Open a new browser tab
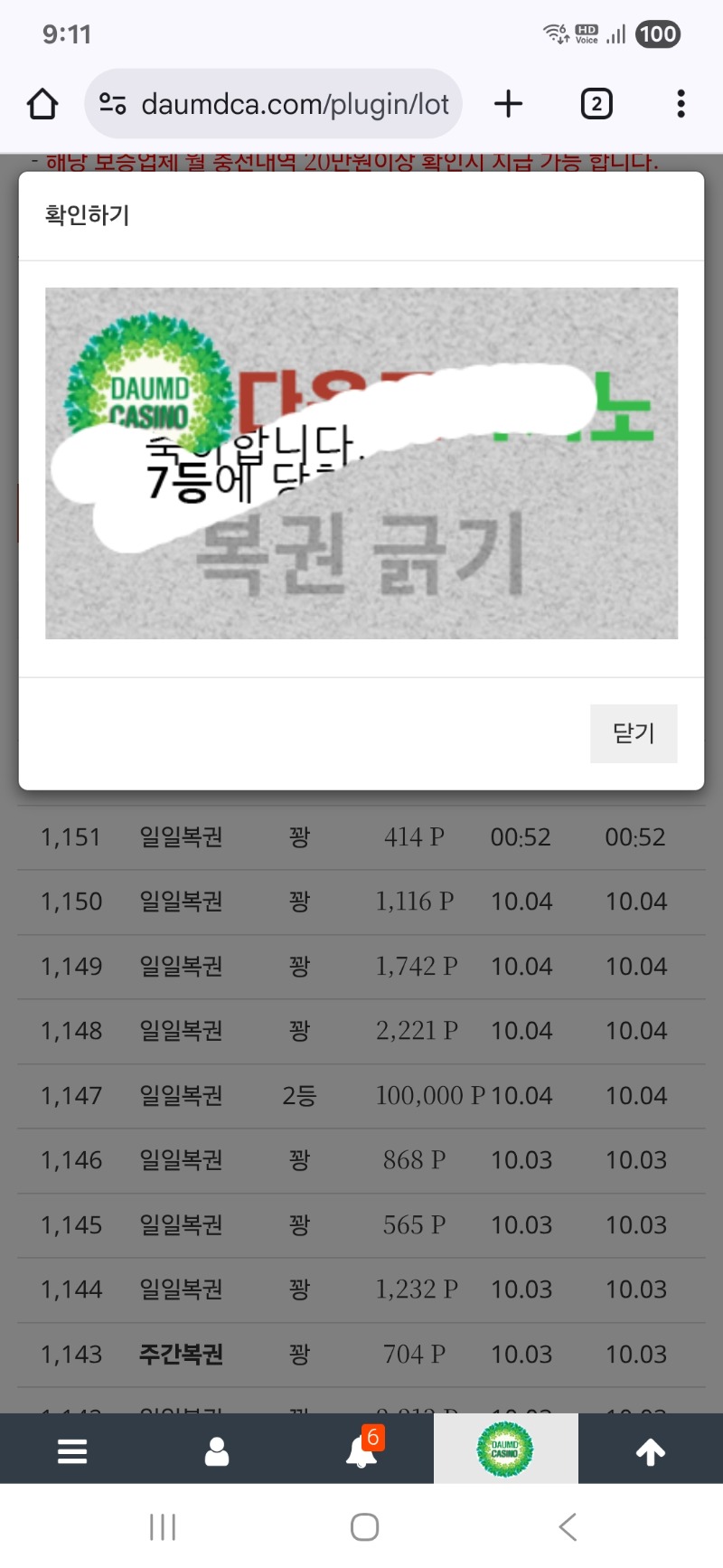This screenshot has width=723, height=1568. coord(509,104)
